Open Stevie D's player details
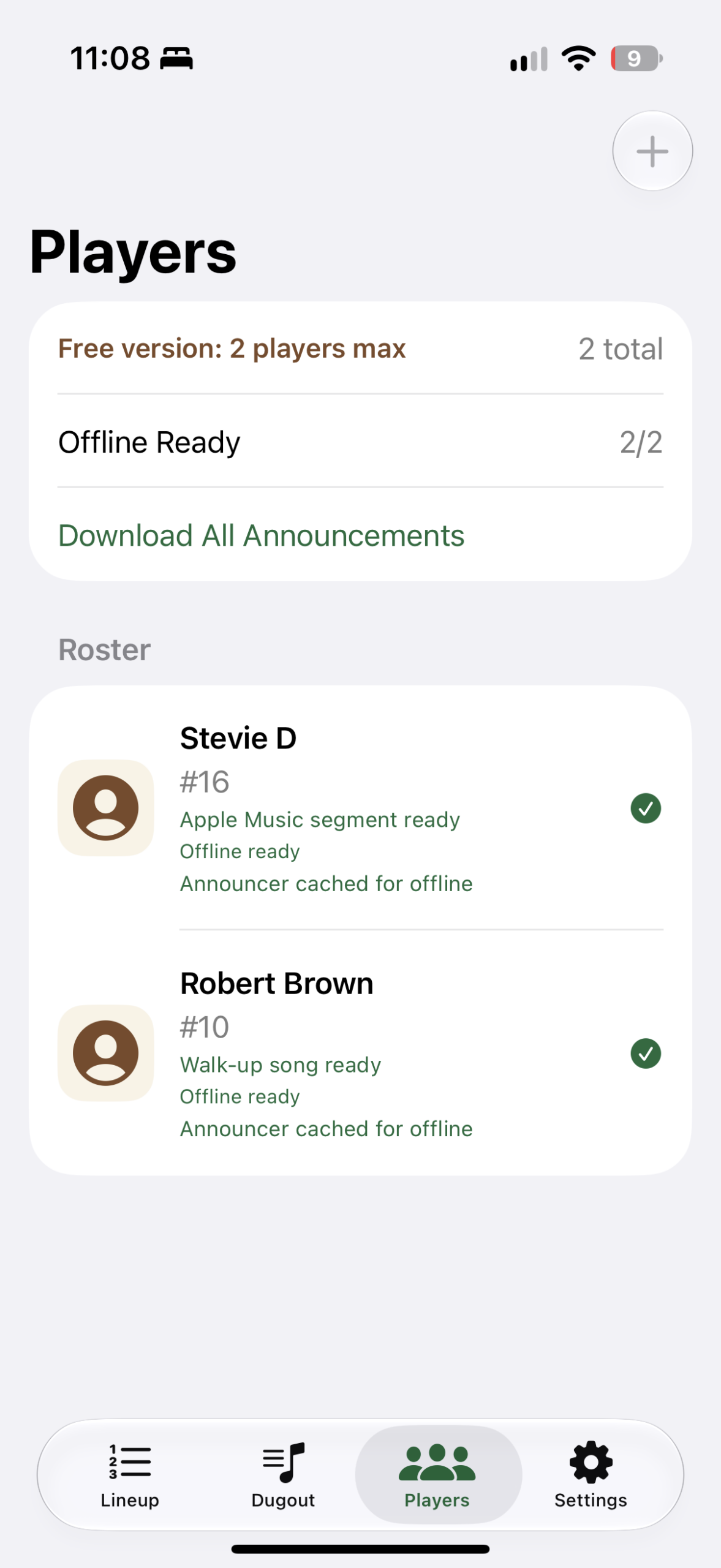 tap(360, 808)
